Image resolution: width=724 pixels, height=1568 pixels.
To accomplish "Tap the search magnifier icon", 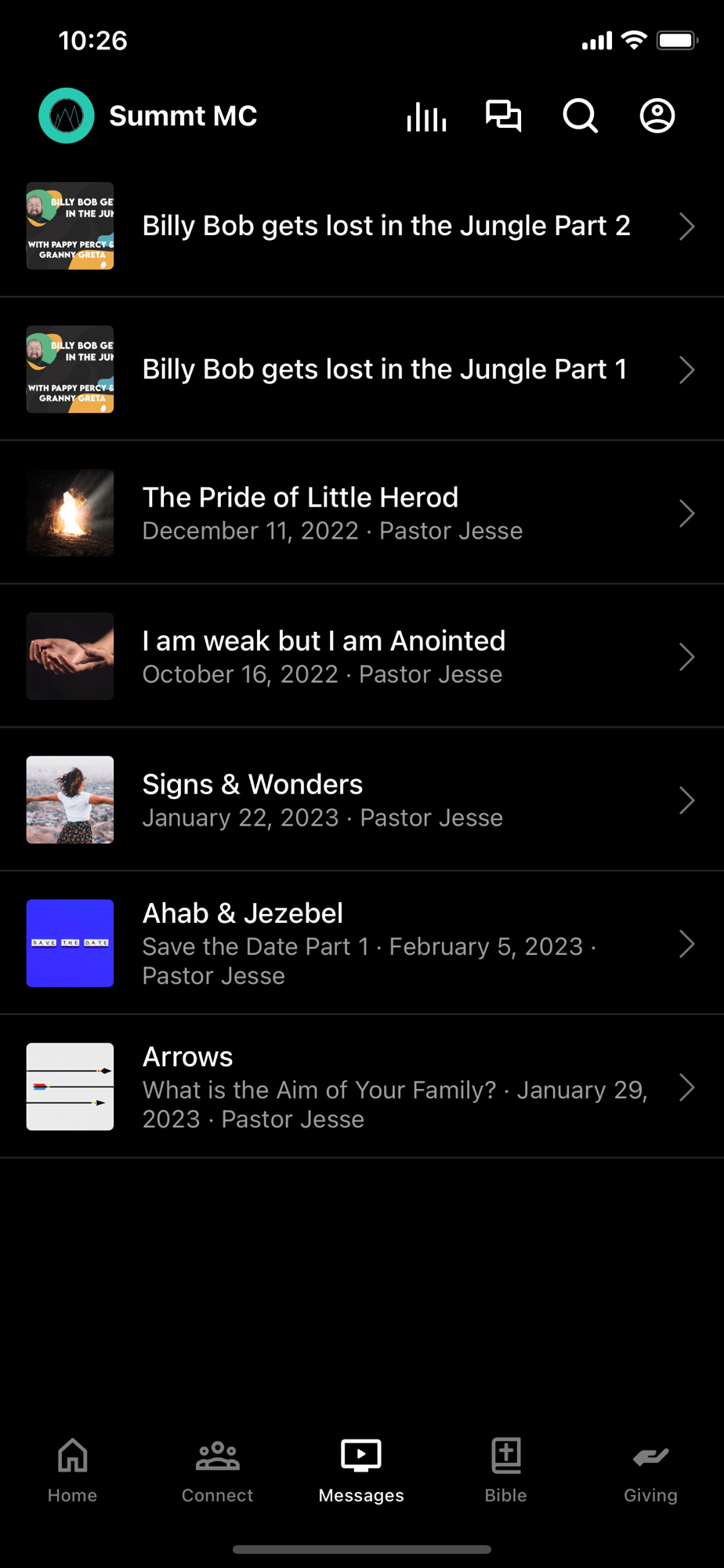I will tap(580, 116).
